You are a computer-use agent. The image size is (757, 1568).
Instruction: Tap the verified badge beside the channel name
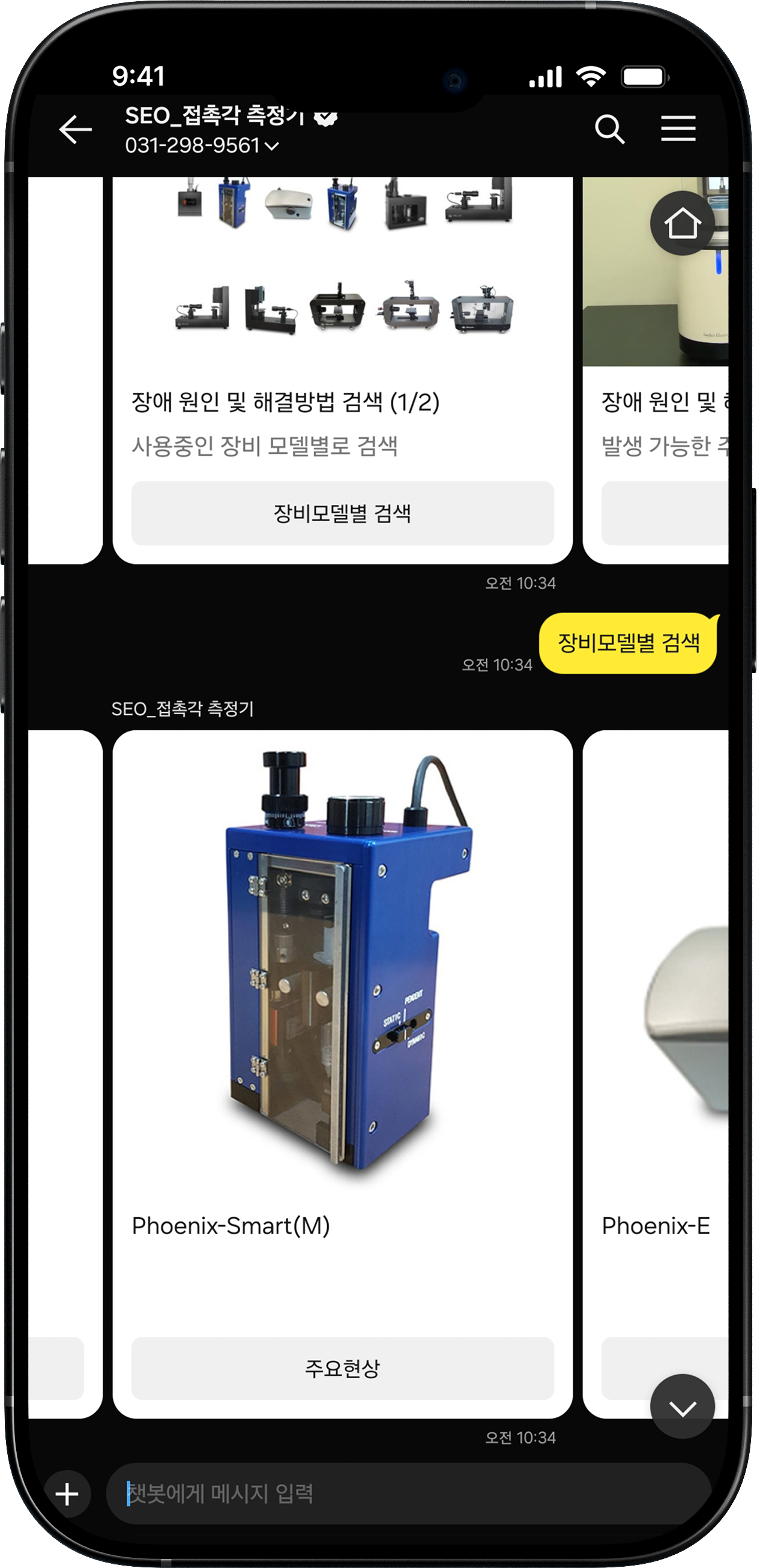(x=327, y=120)
